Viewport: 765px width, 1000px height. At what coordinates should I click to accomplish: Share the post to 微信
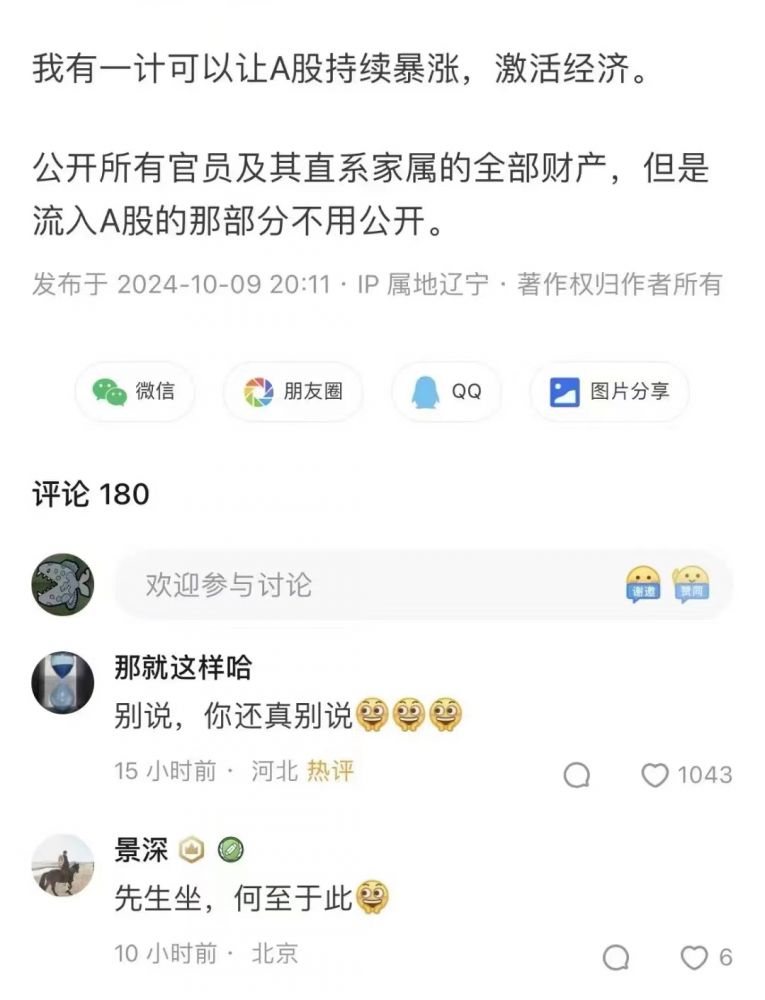[x=134, y=391]
